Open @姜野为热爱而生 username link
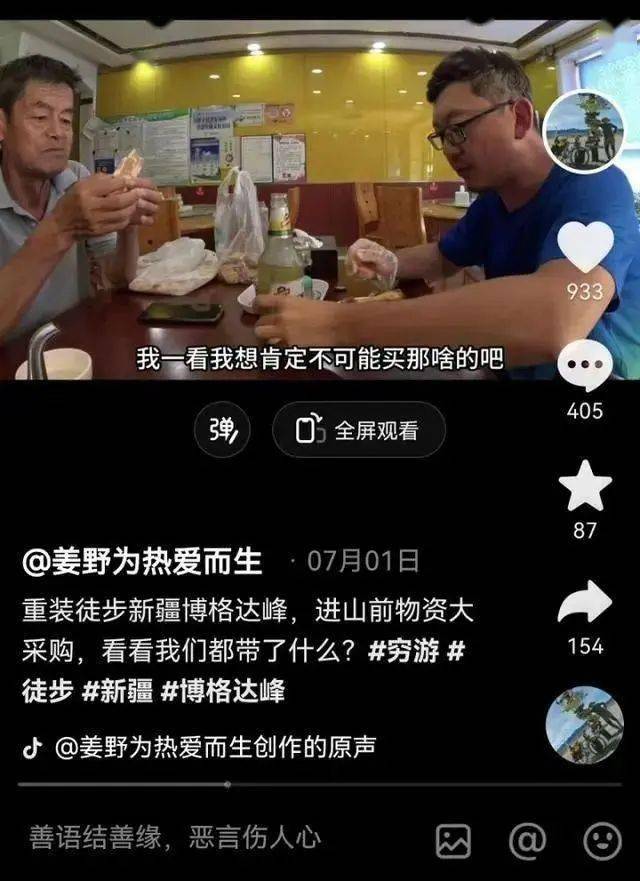Viewport: 640px width, 881px height. pos(142,561)
